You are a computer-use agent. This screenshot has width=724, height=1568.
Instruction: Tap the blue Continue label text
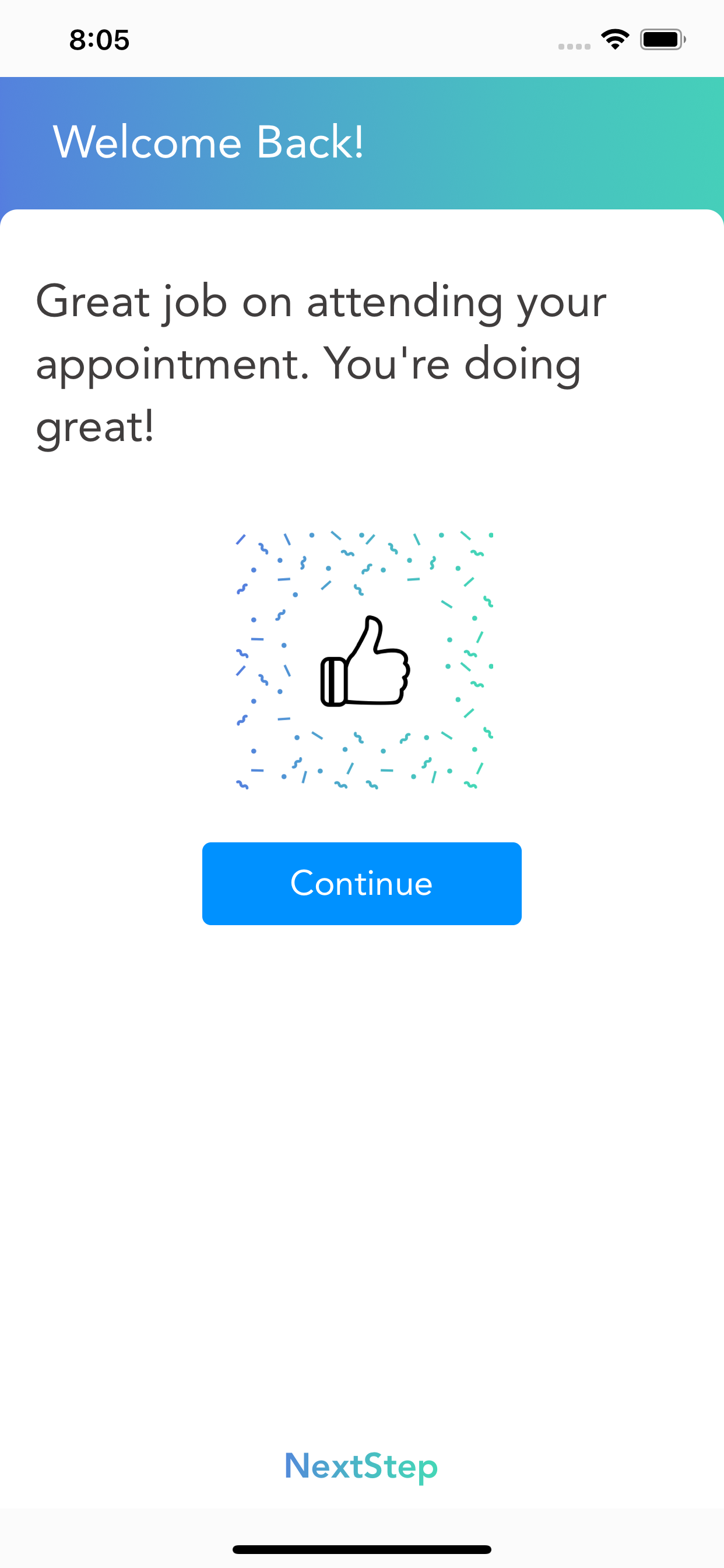click(361, 883)
